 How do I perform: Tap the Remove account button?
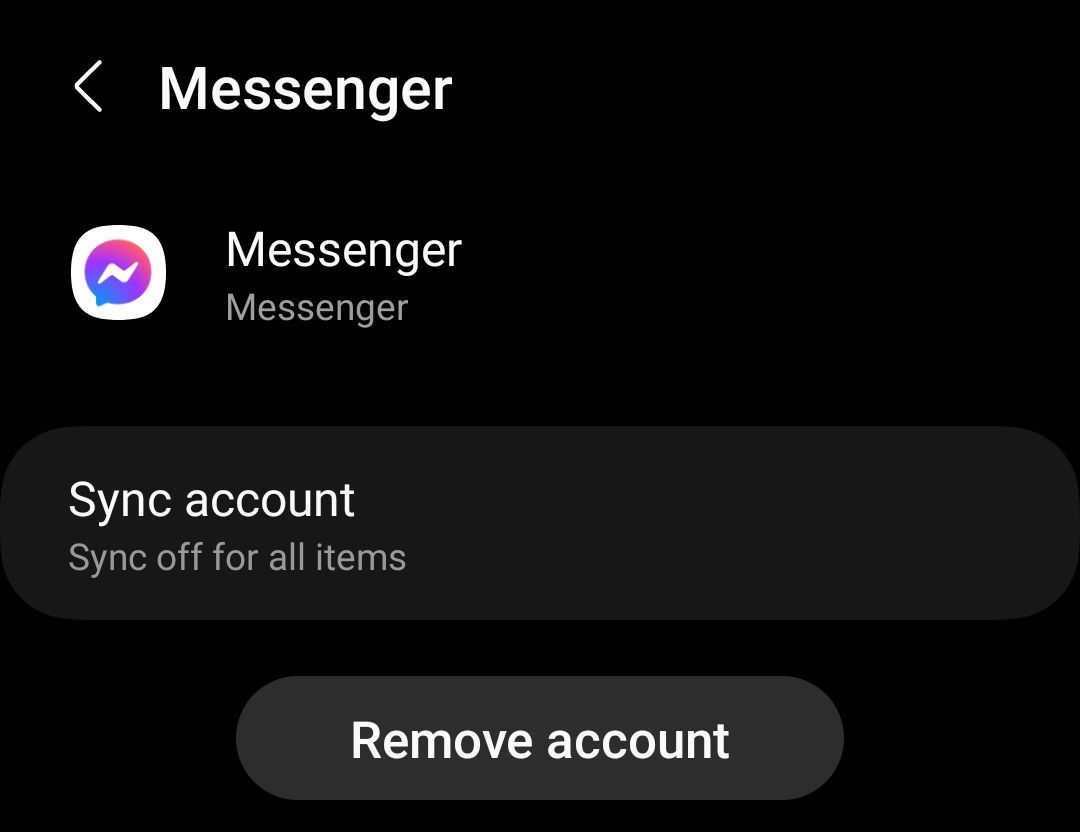coord(540,739)
